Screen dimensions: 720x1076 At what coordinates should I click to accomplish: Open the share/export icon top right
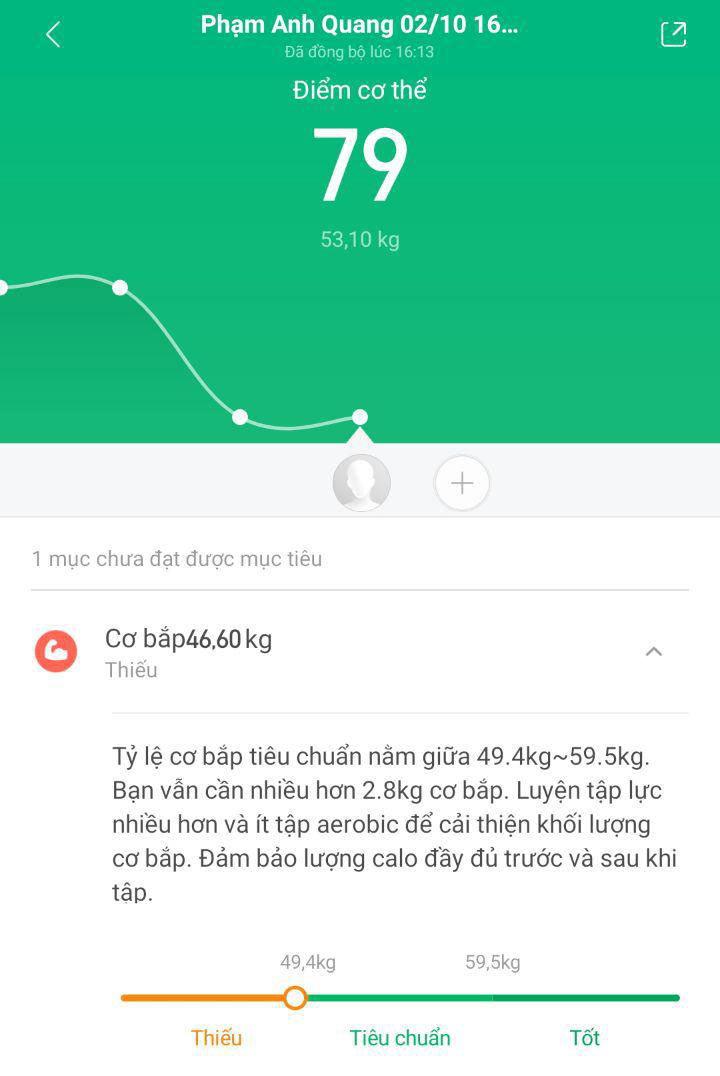click(x=673, y=33)
